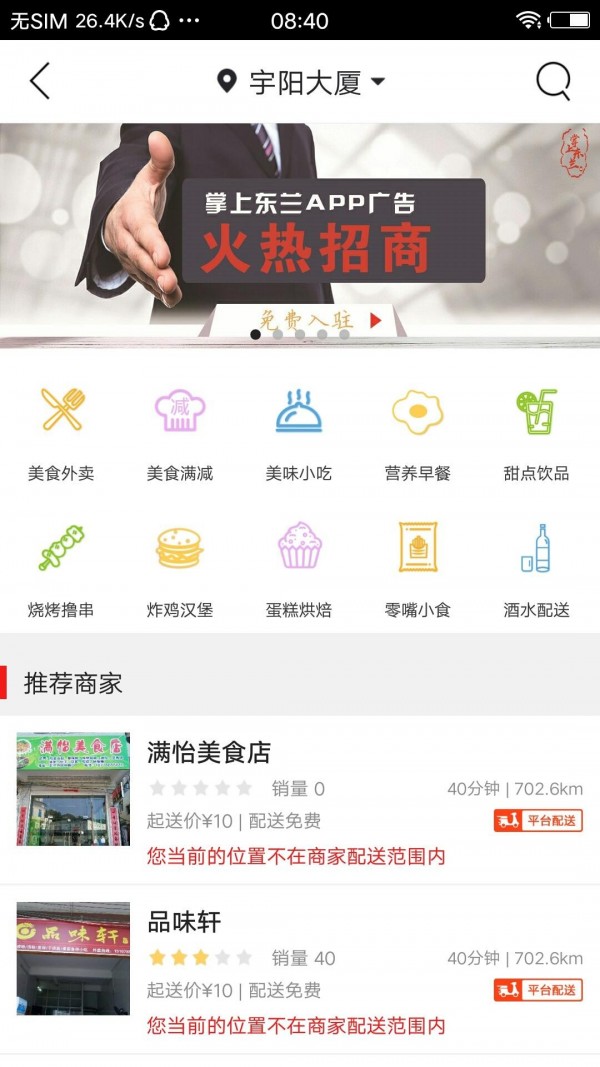Open the 火热招商 advertisement banner
This screenshot has height=1067, width=600.
(x=300, y=235)
